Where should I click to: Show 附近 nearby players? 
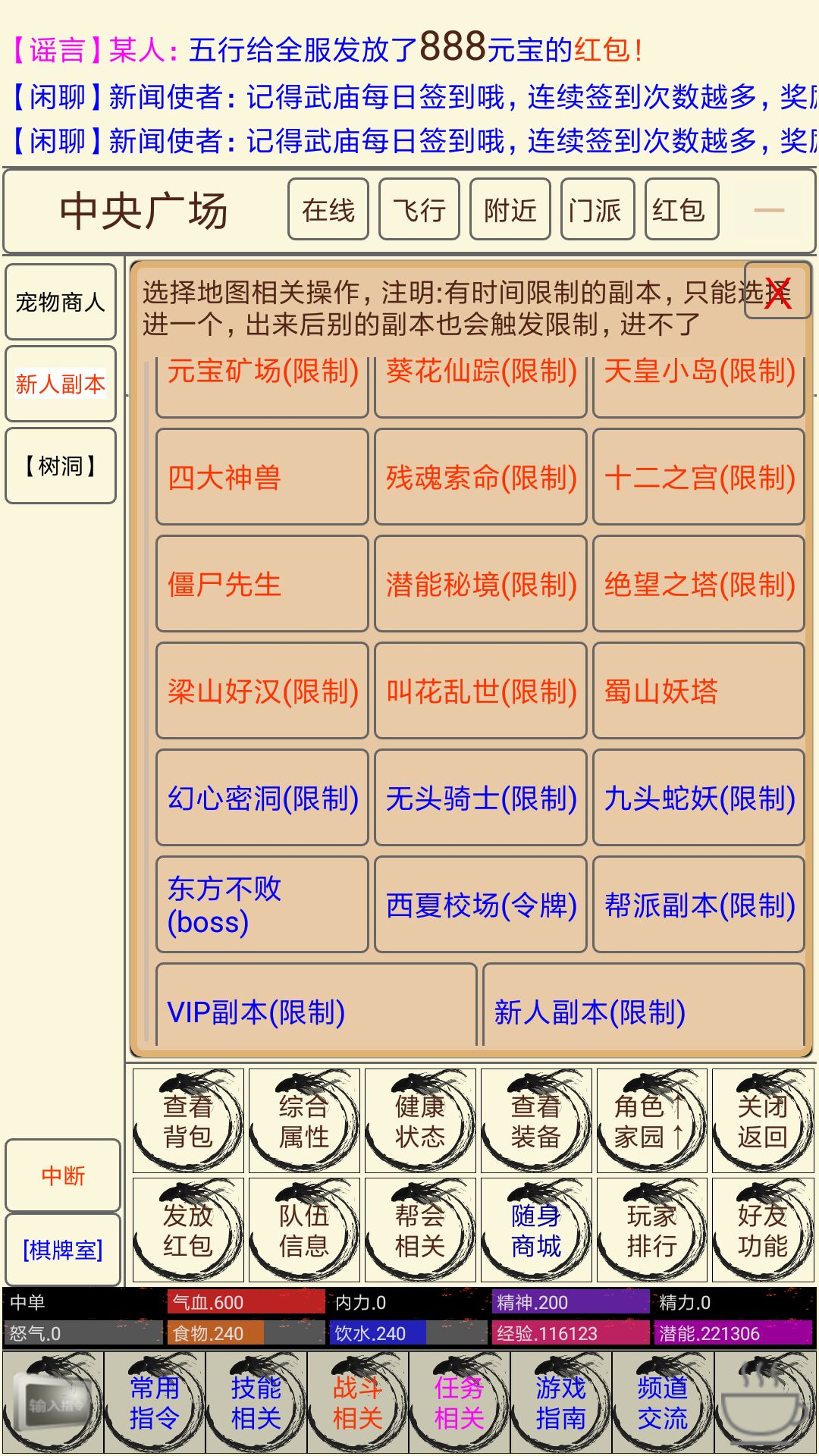pyautogui.click(x=510, y=210)
